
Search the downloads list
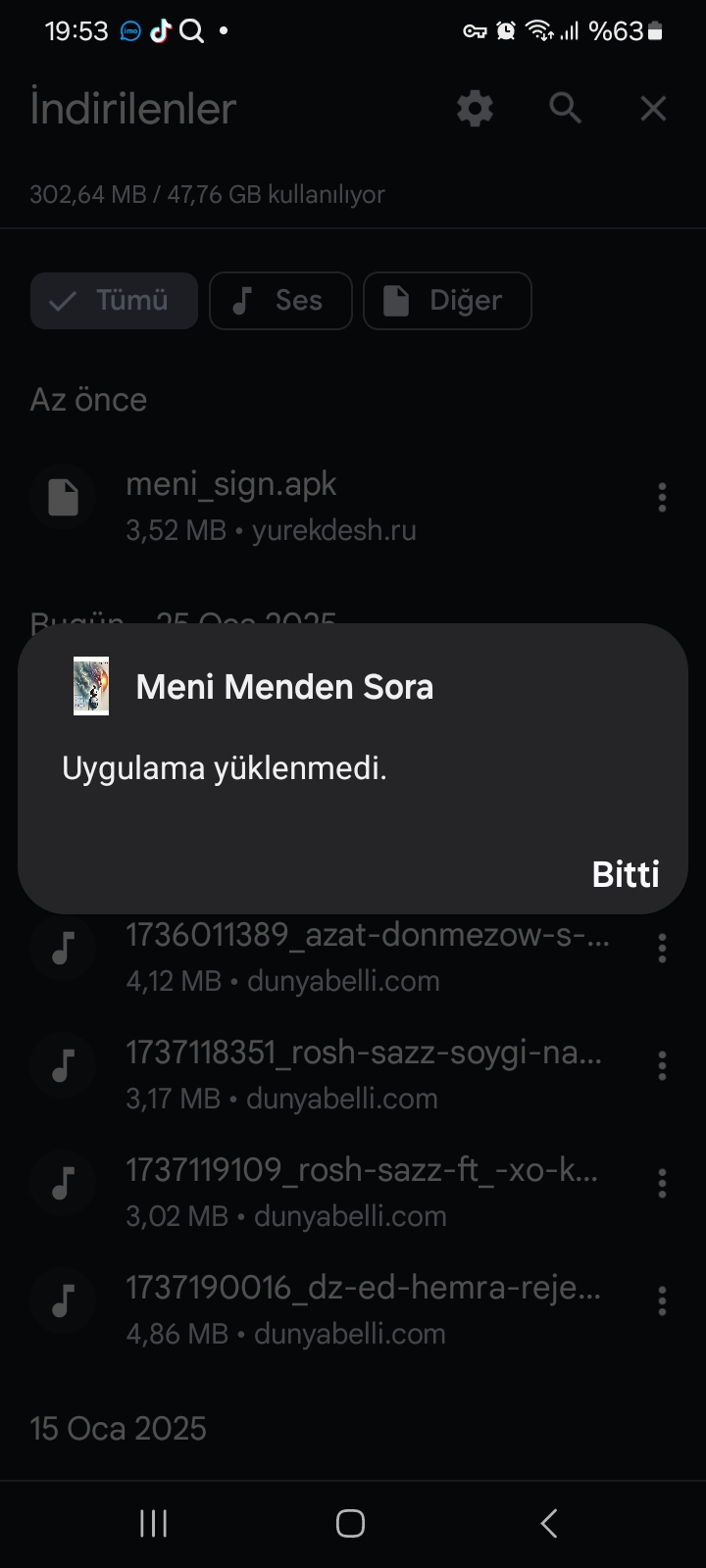click(x=565, y=108)
